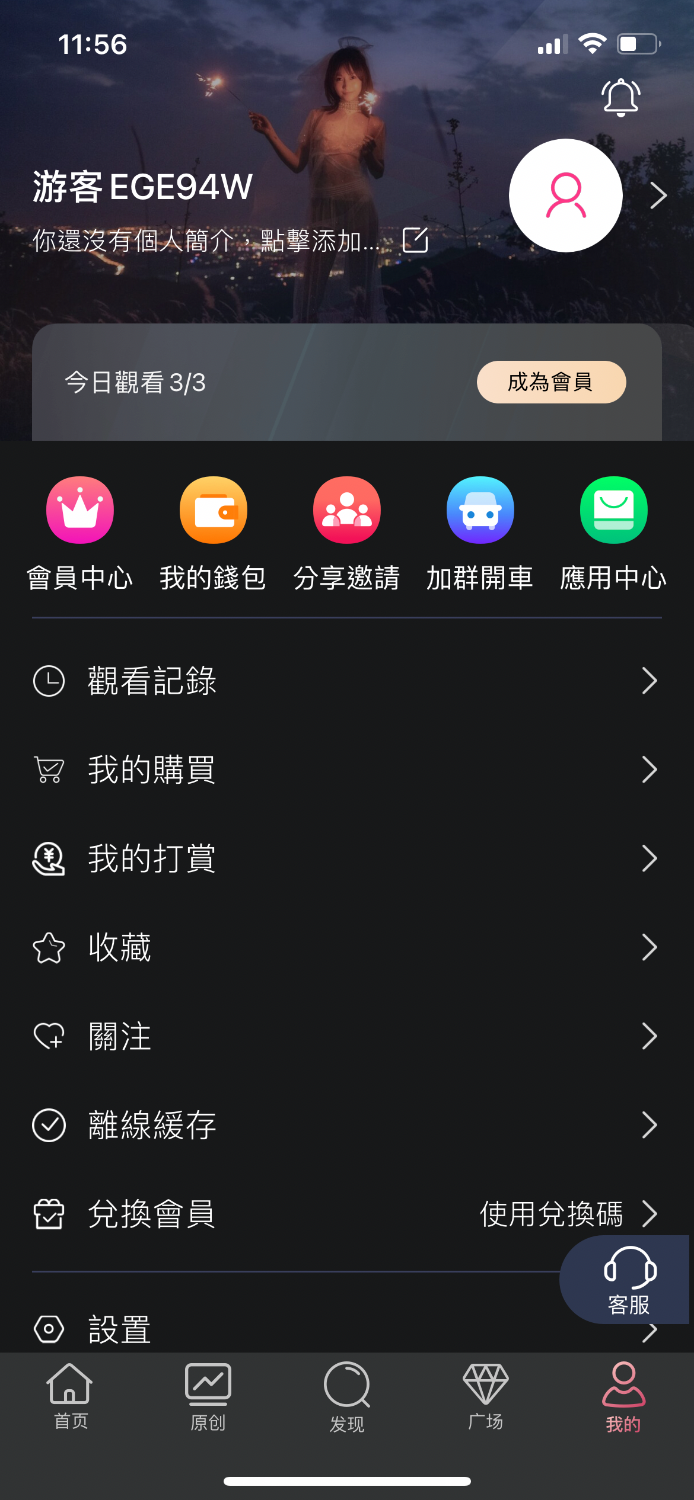The width and height of the screenshot is (694, 1500).
Task: Open 我的錢包
Action: coord(213,534)
